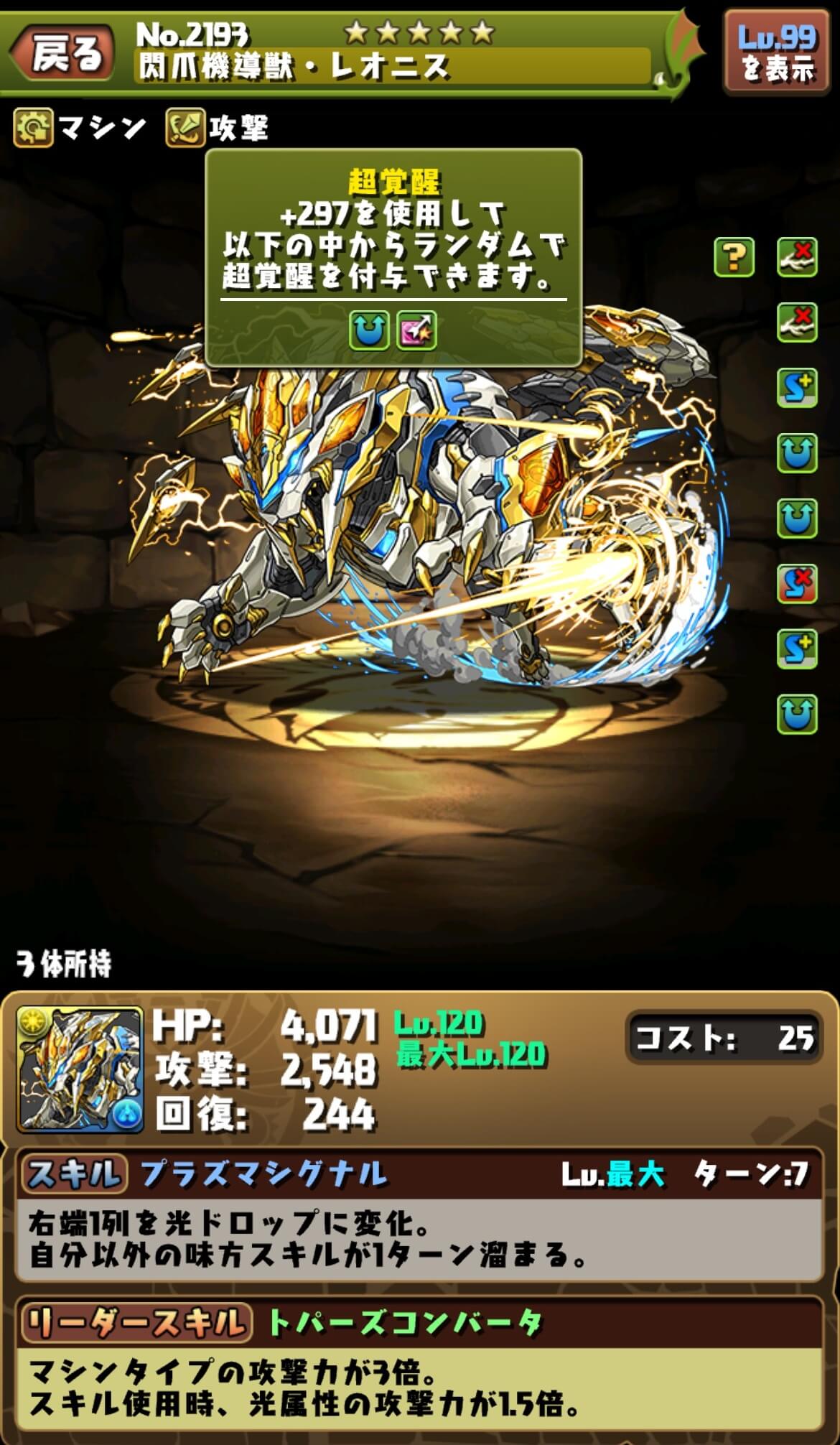Open the プラズマシグナル skill panel
The height and width of the screenshot is (1445, 840).
coord(419,1214)
